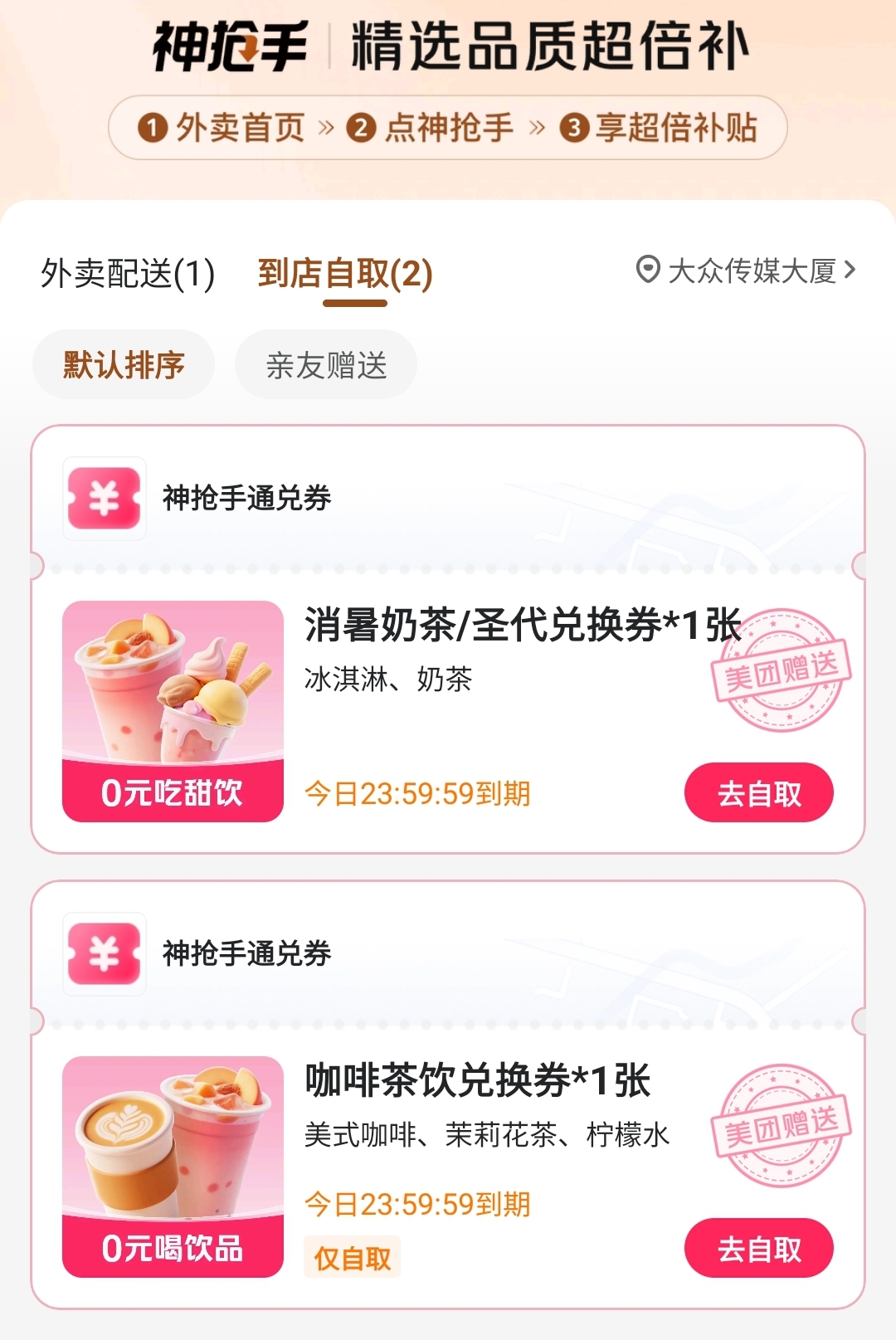The height and width of the screenshot is (1340, 896).
Task: Switch to the 外卖配送(1) tab
Action: [128, 274]
